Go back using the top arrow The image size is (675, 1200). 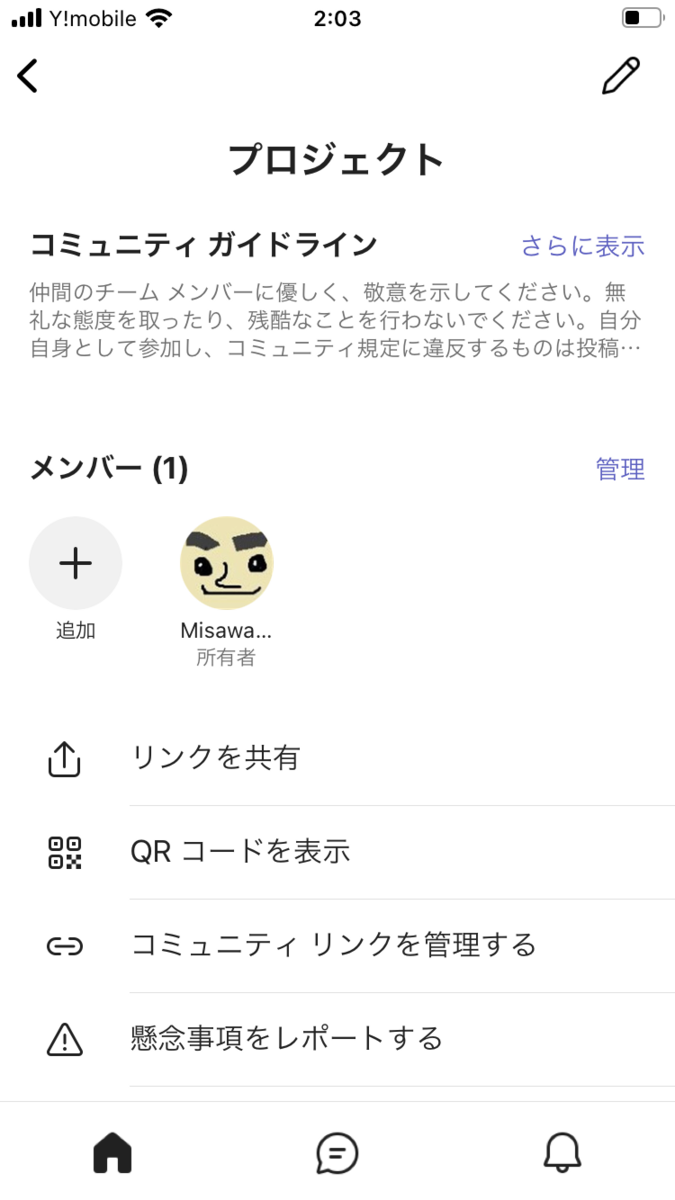pyautogui.click(x=28, y=76)
